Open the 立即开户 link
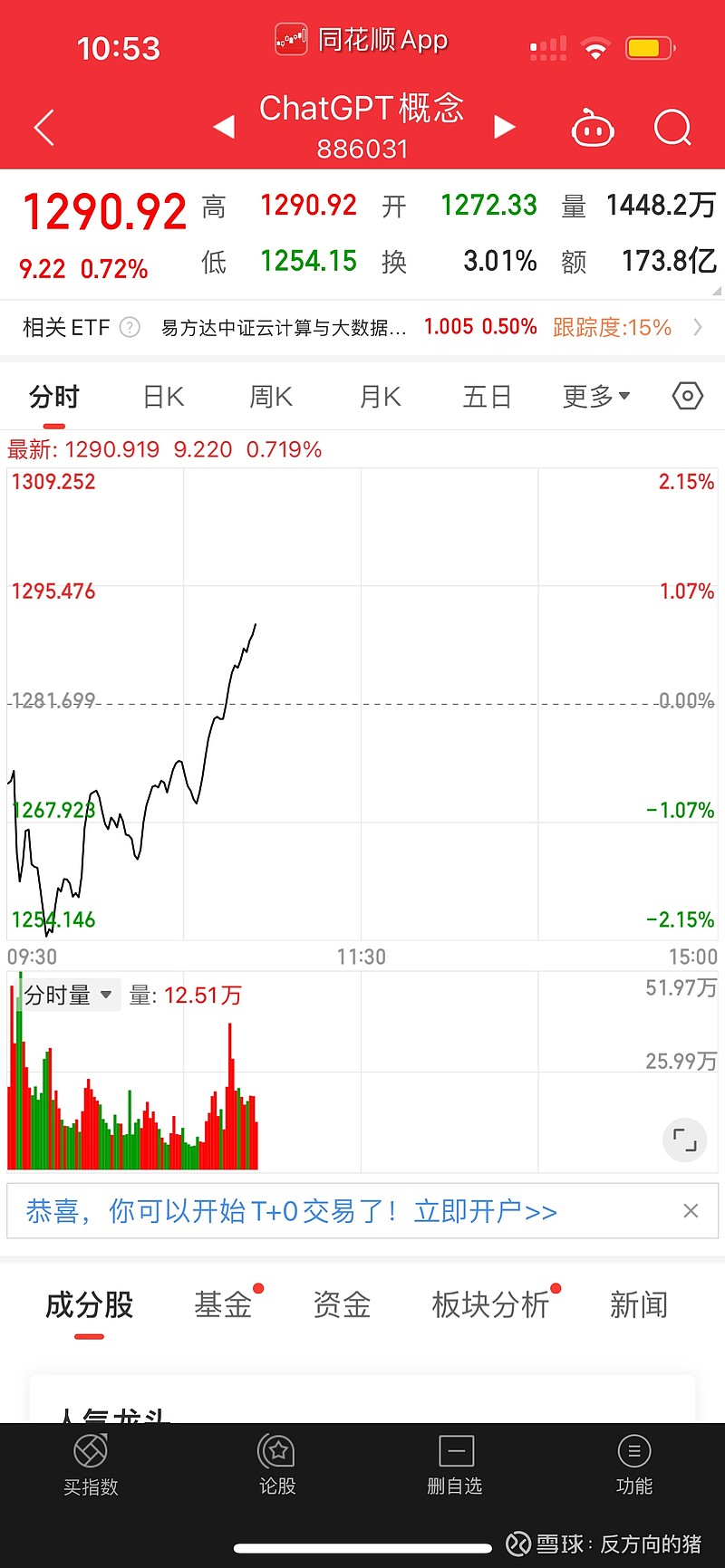 (486, 1210)
